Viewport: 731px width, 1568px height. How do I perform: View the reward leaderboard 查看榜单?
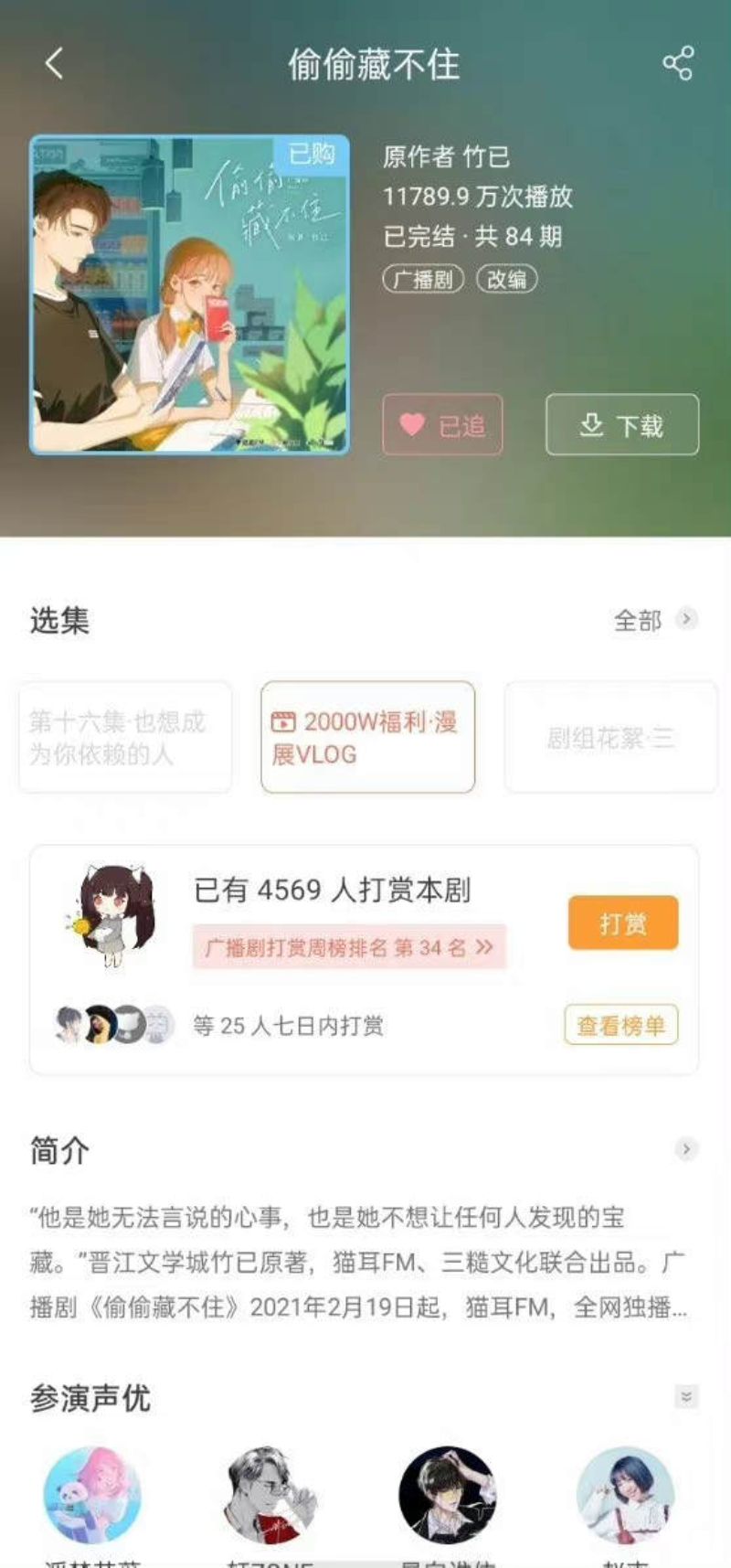(620, 1026)
